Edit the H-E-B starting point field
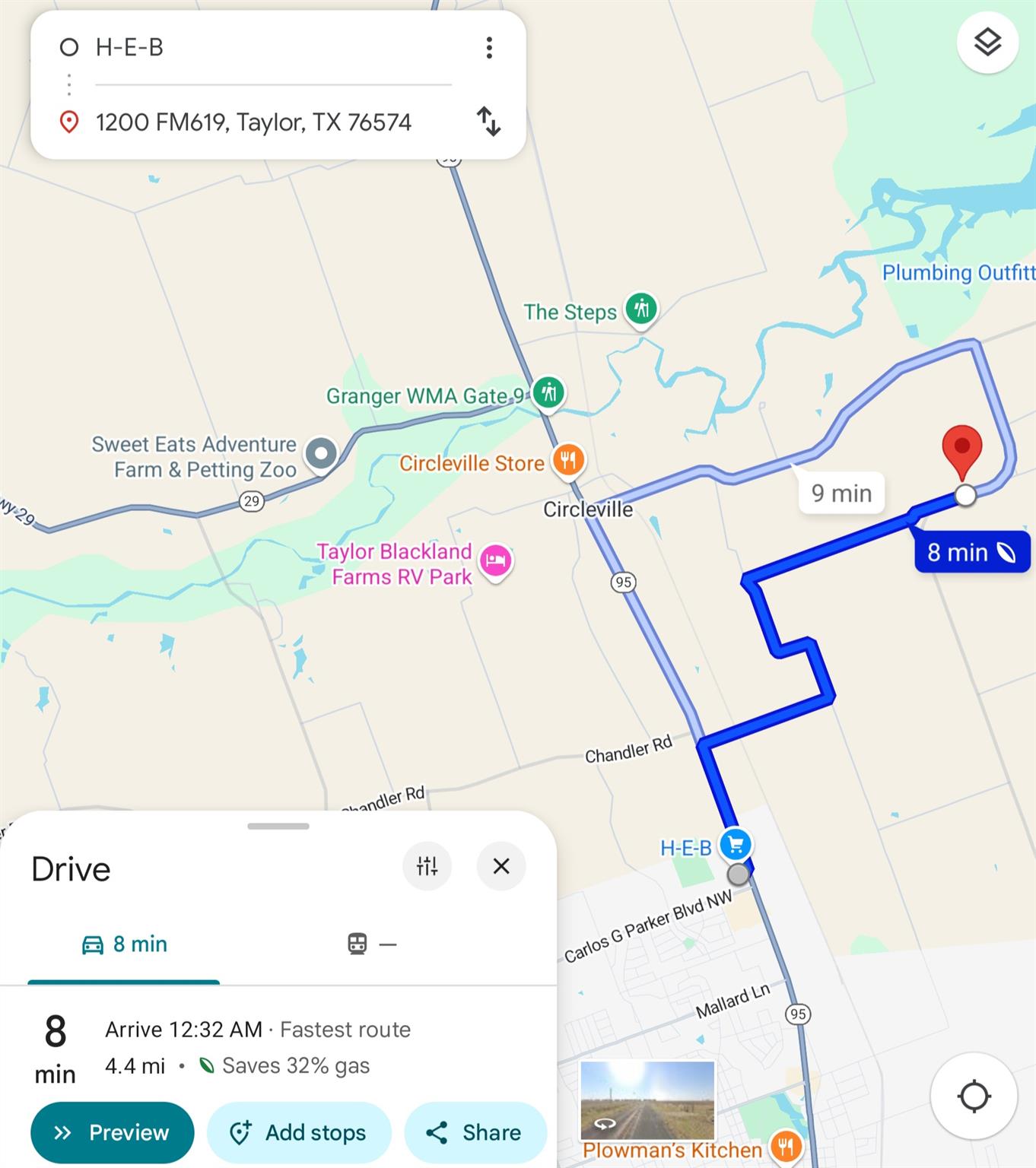The height and width of the screenshot is (1168, 1036). coord(274,48)
